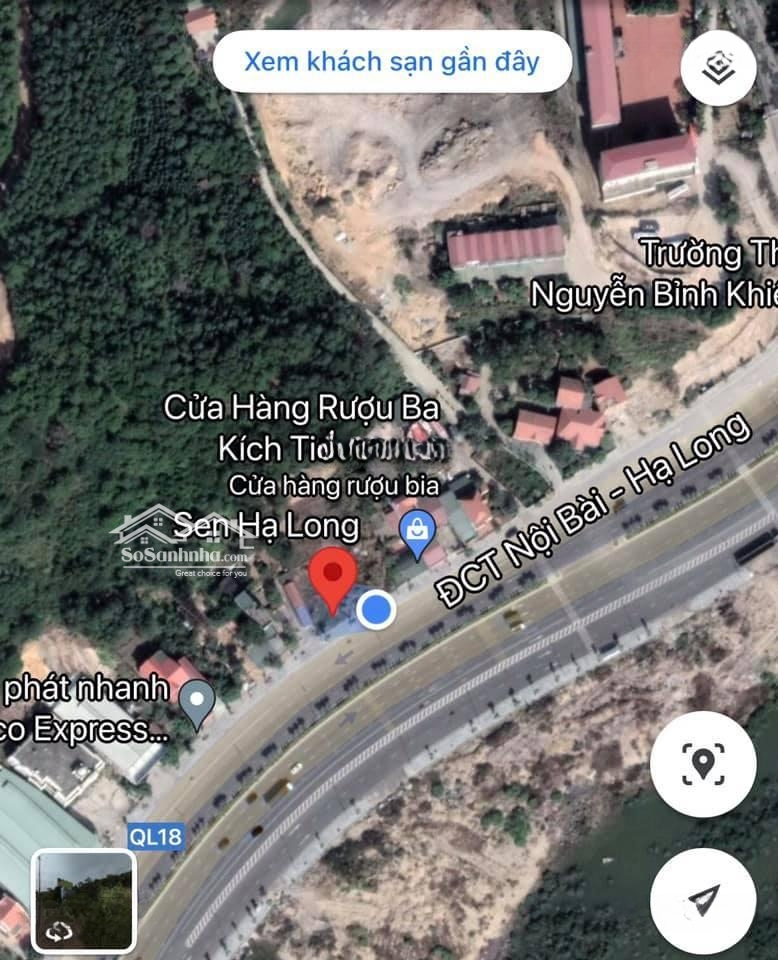778x960 pixels.
Task: Select the red dropped pin
Action: [x=333, y=578]
